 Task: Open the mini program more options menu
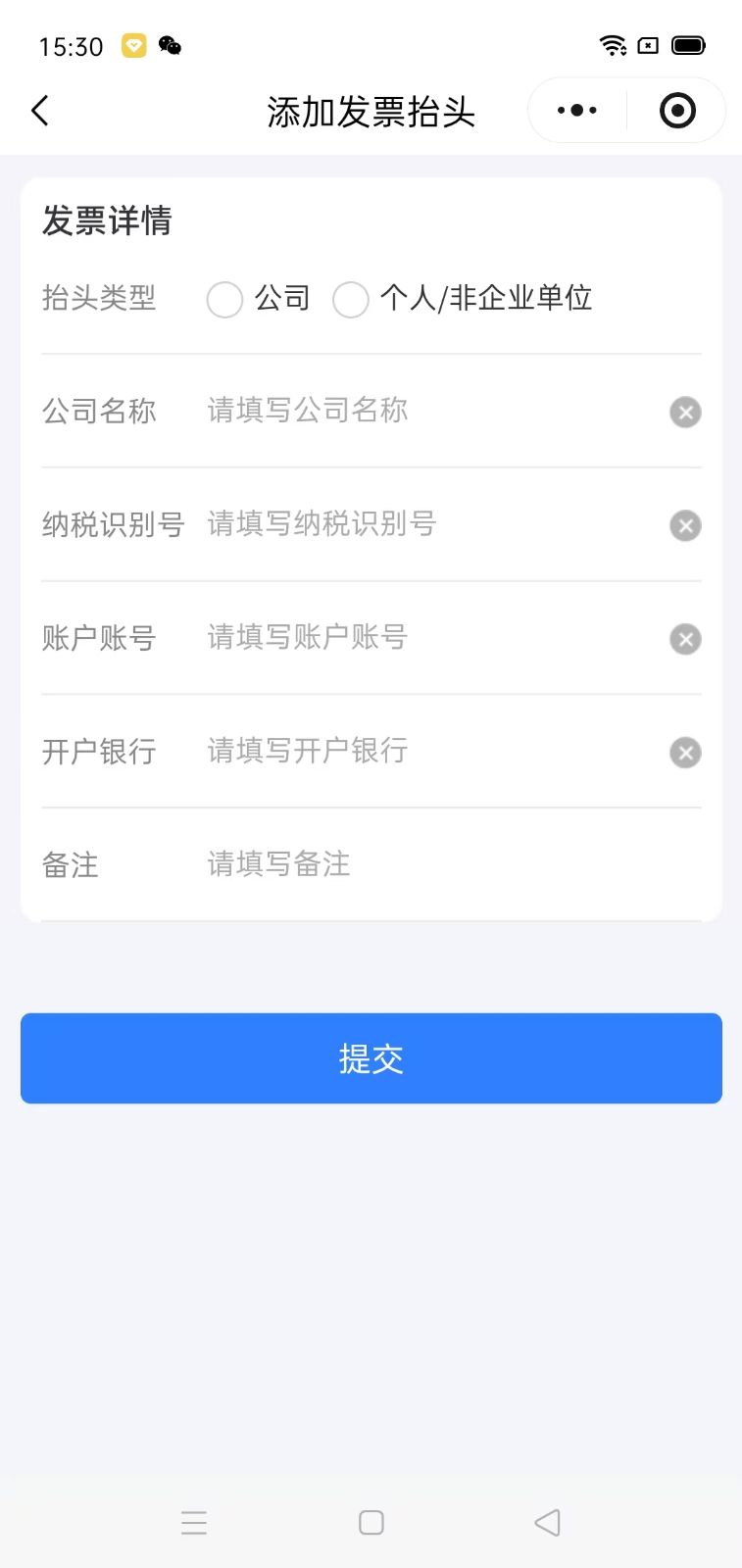pos(577,111)
